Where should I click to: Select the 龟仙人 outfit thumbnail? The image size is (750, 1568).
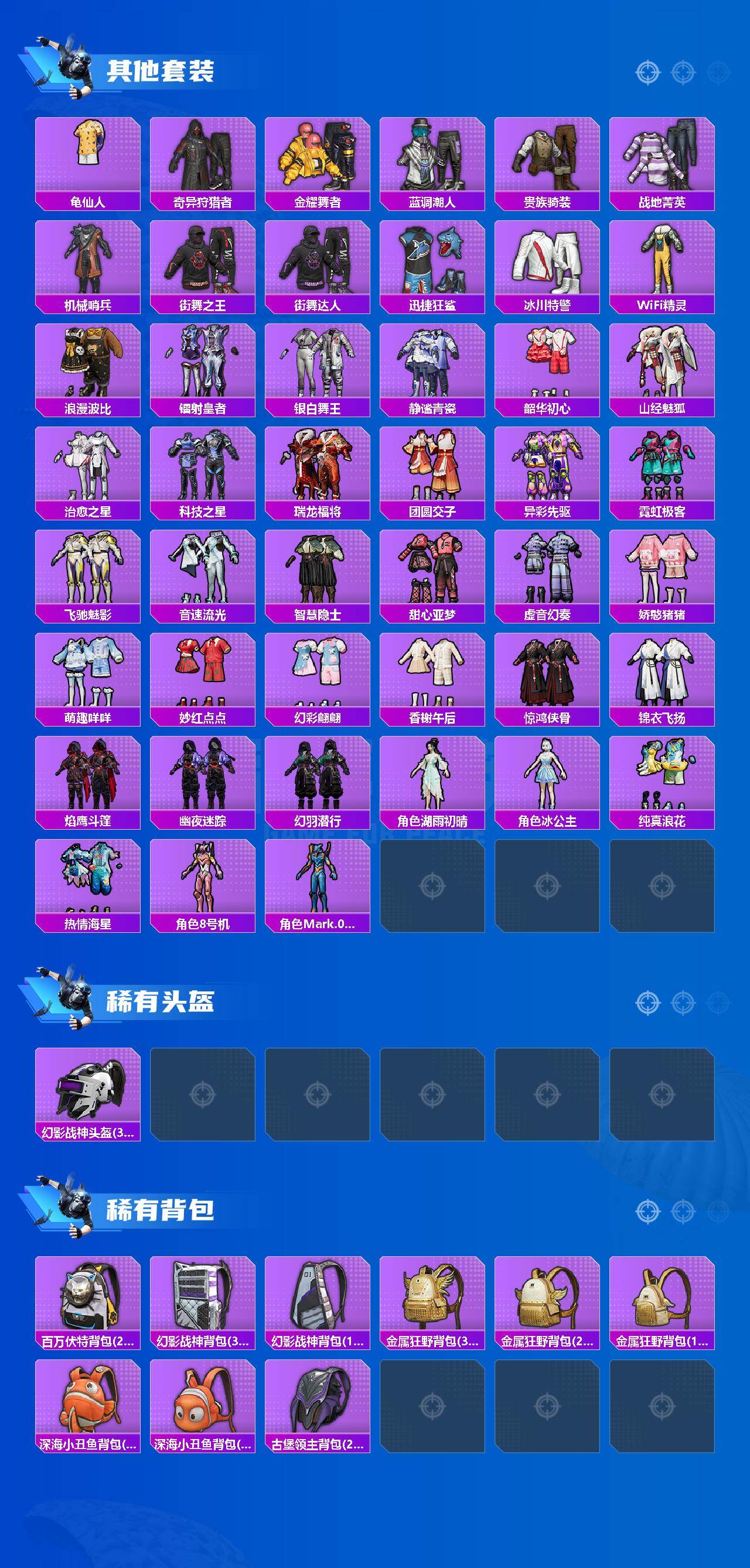pos(88,158)
